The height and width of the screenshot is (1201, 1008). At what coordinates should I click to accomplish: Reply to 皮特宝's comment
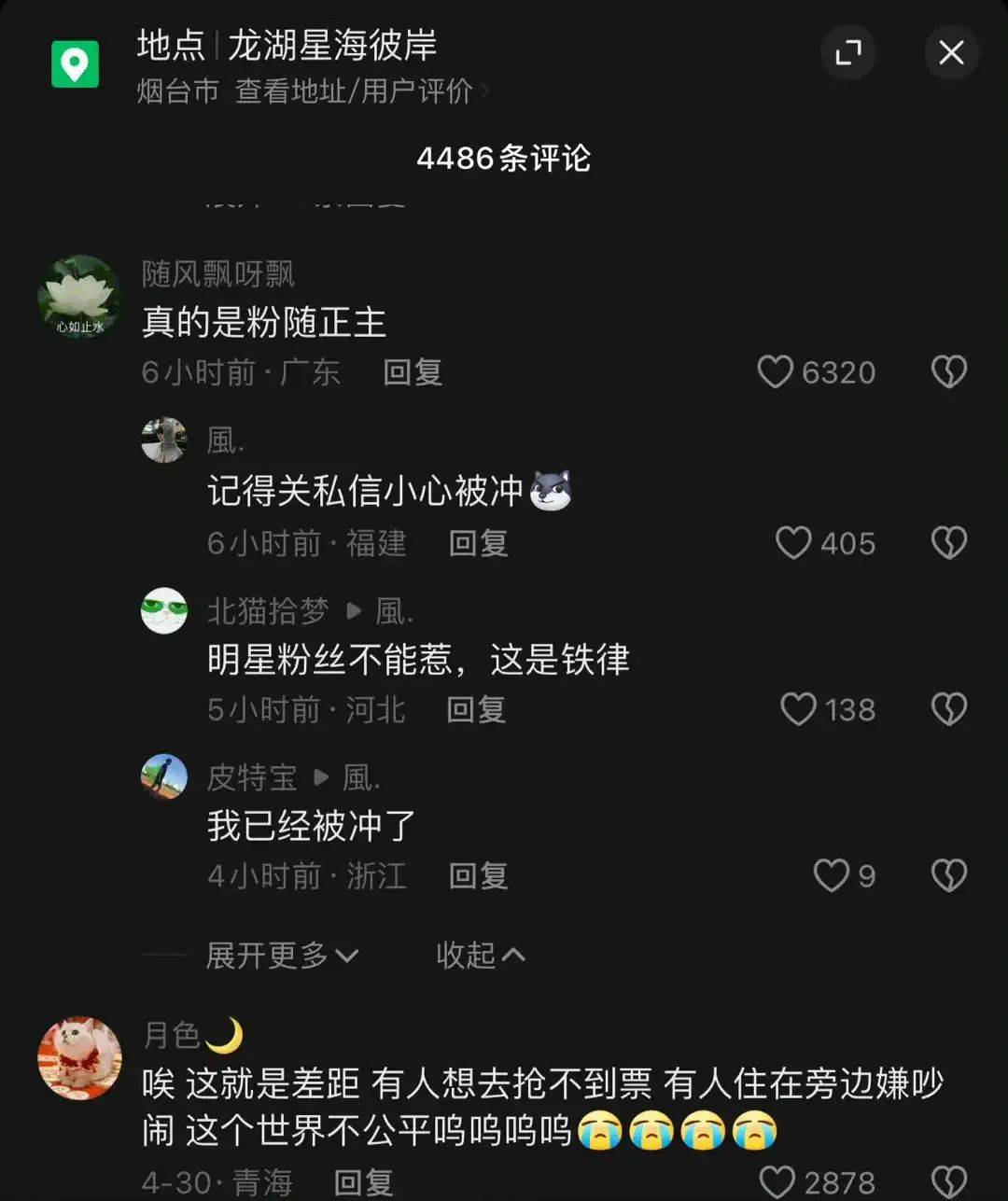pyautogui.click(x=478, y=875)
